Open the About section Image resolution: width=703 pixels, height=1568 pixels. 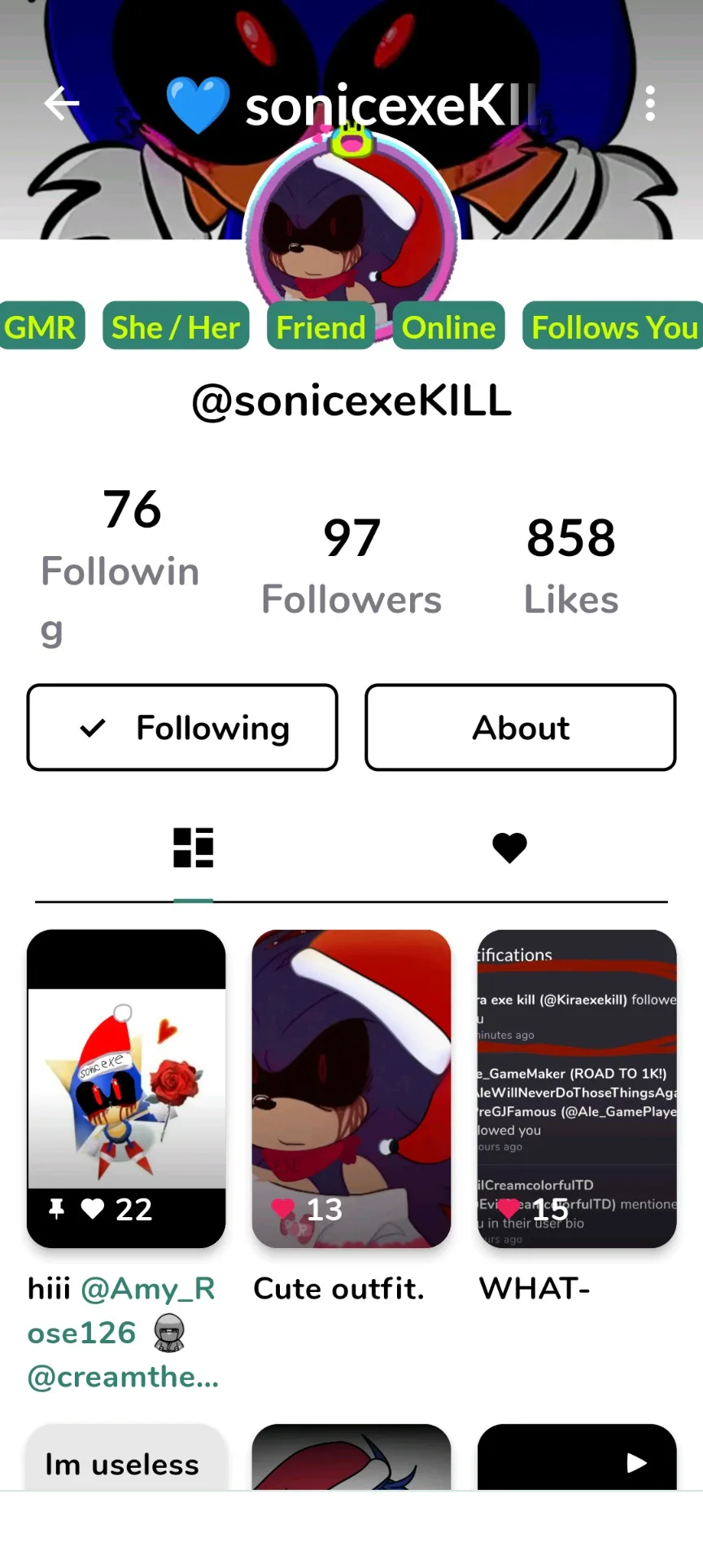[521, 727]
